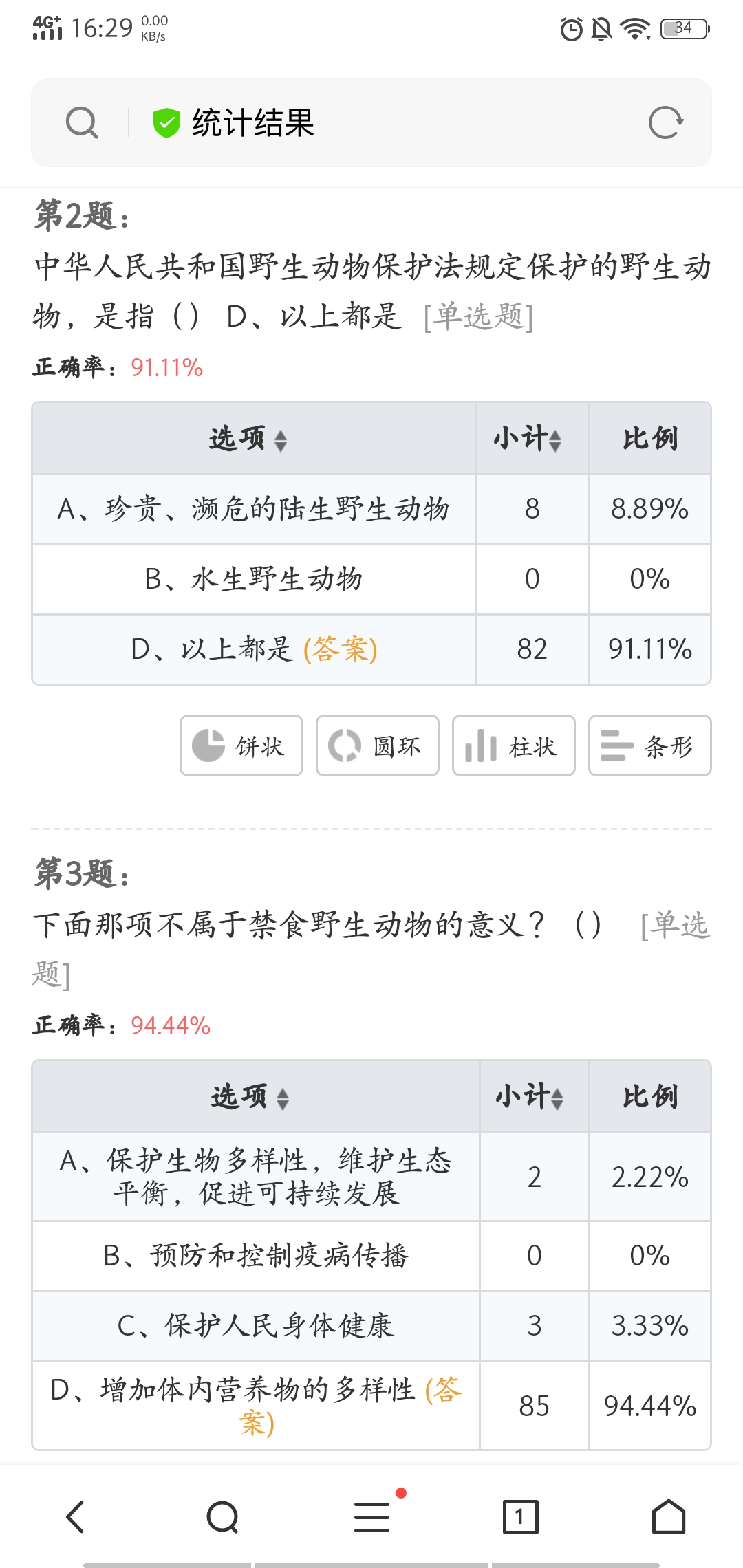This screenshot has width=743, height=1568.
Task: Sort question 3 table by 小计
Action: tap(530, 1097)
